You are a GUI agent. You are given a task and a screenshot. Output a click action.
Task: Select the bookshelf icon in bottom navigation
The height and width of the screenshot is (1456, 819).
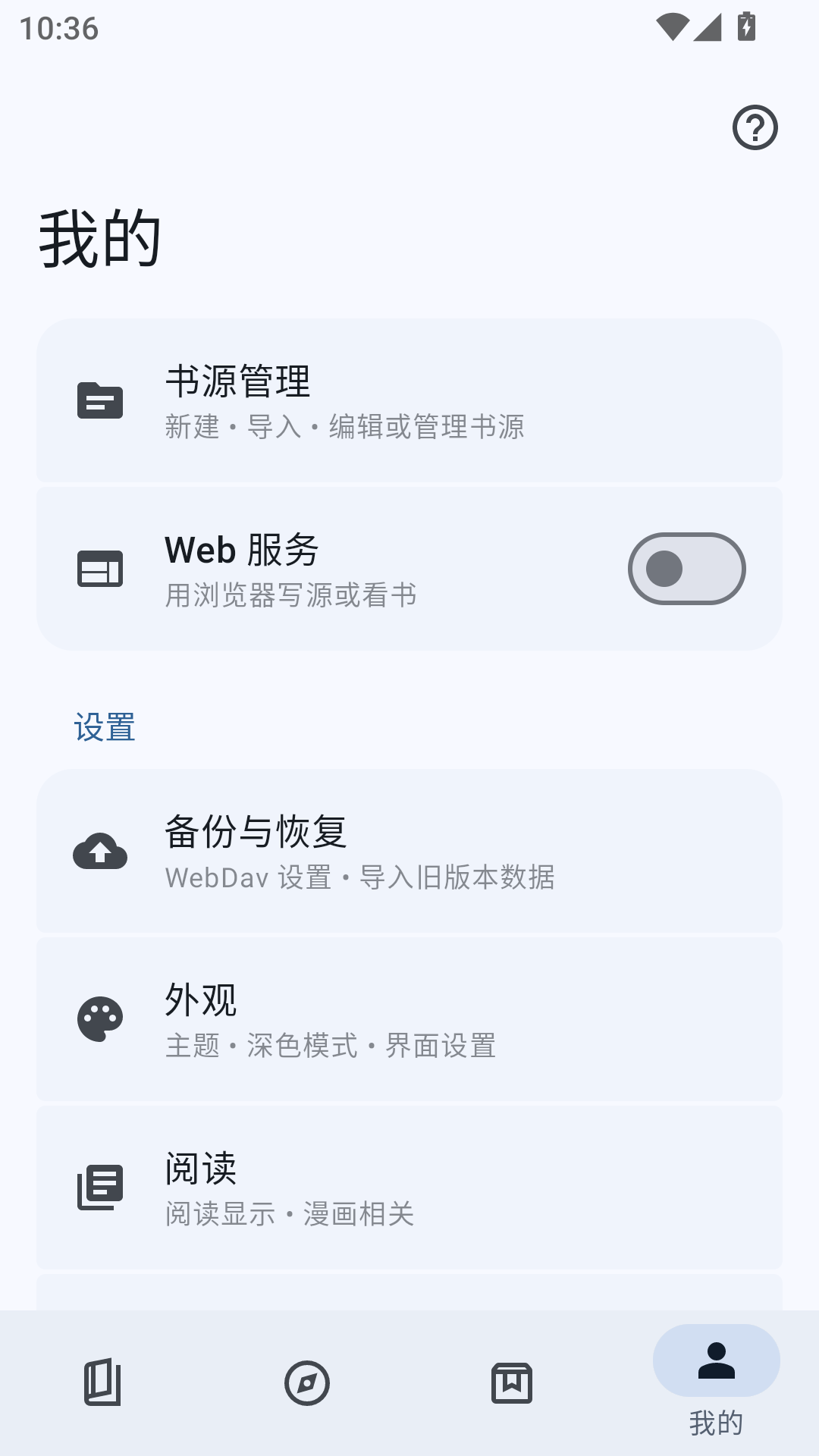102,1382
